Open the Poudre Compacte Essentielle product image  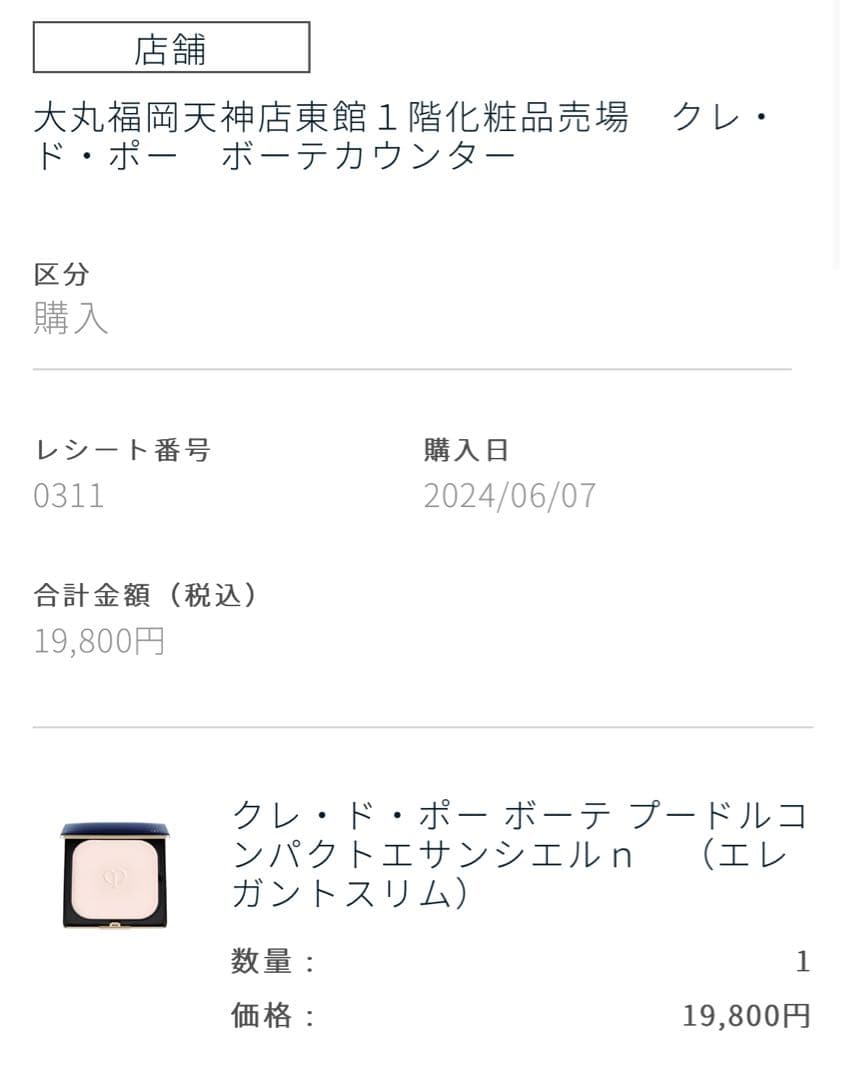coord(115,875)
